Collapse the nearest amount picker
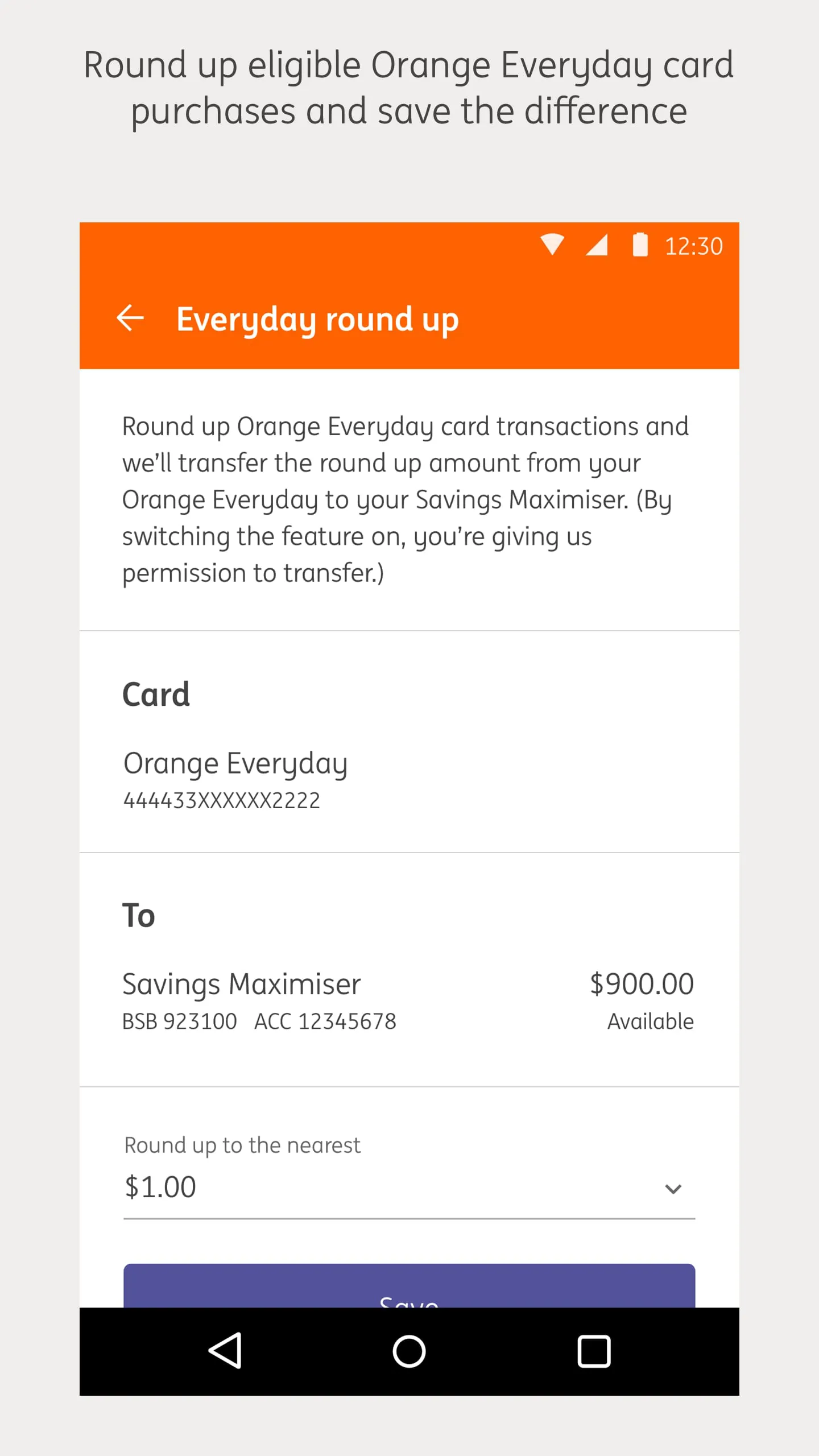819x1456 pixels. (x=674, y=1189)
